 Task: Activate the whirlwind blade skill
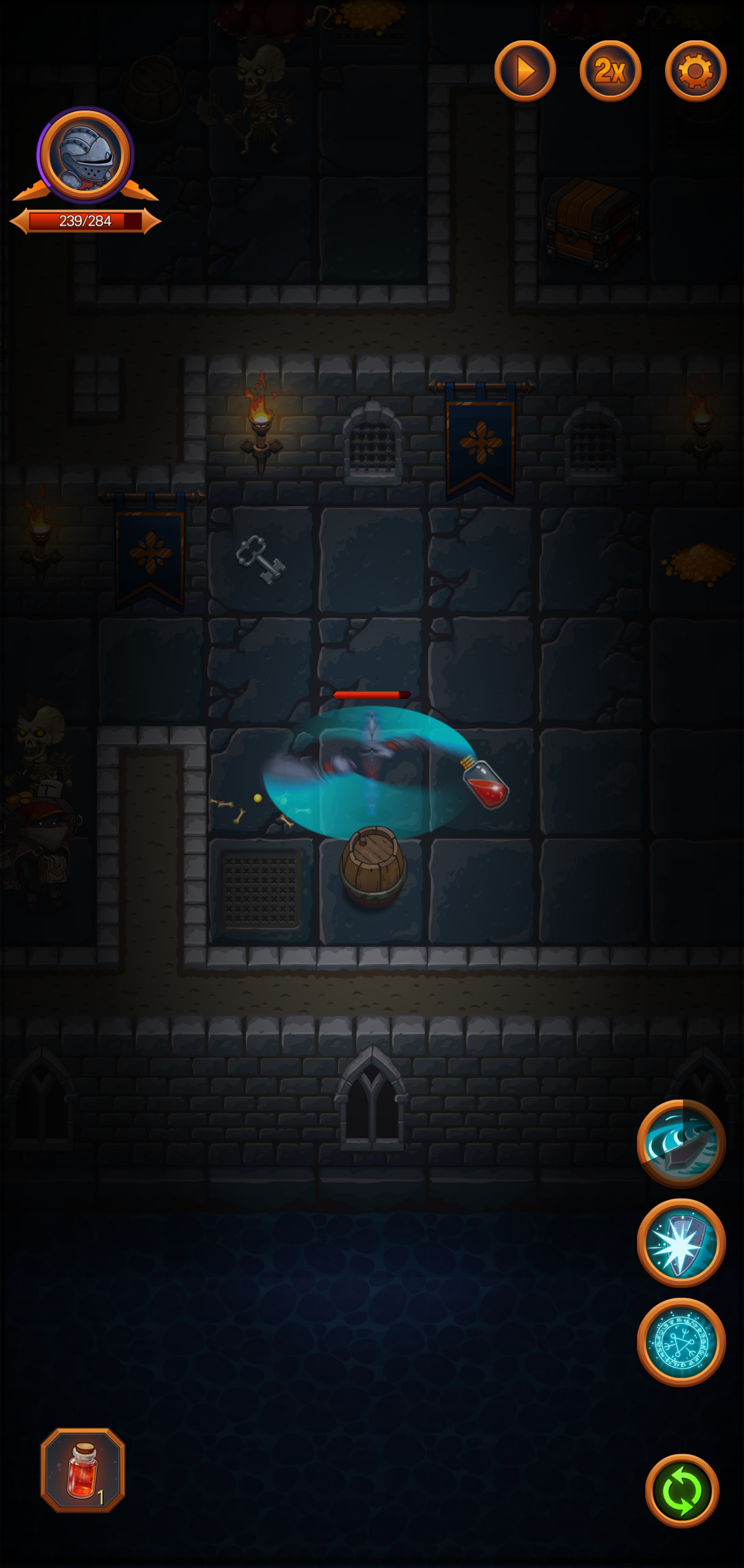681,1143
